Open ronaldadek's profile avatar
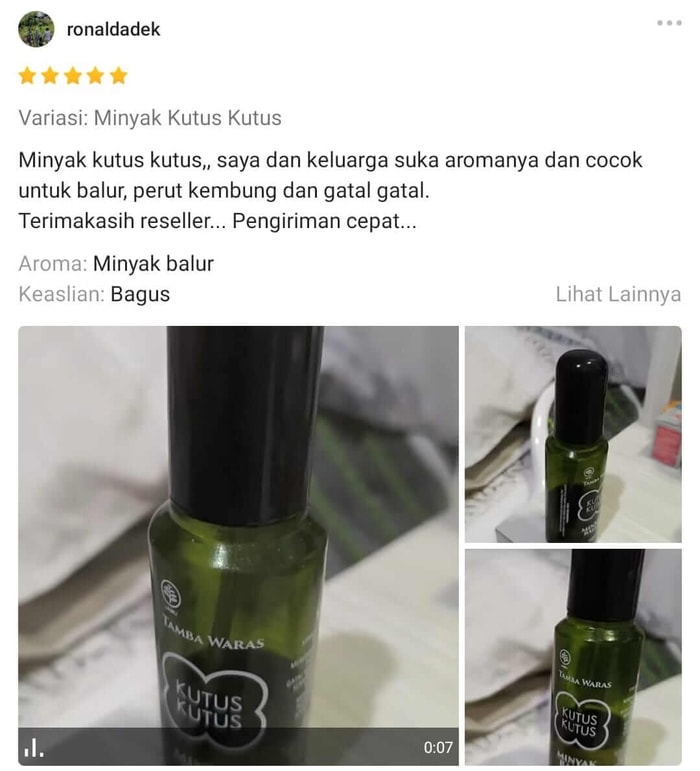Image resolution: width=700 pixels, height=771 pixels. 36,29
